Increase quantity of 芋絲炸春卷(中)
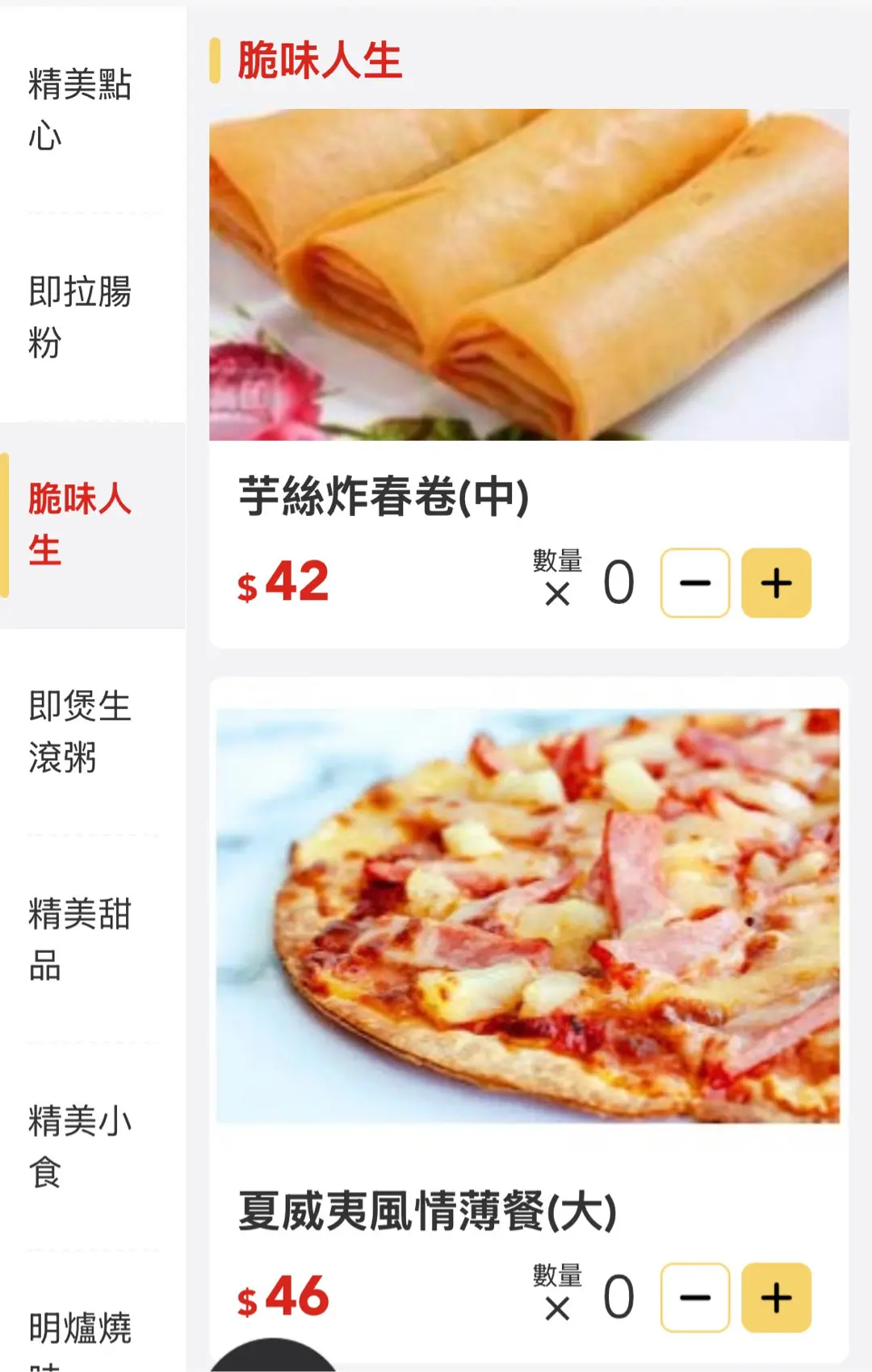 tap(775, 583)
